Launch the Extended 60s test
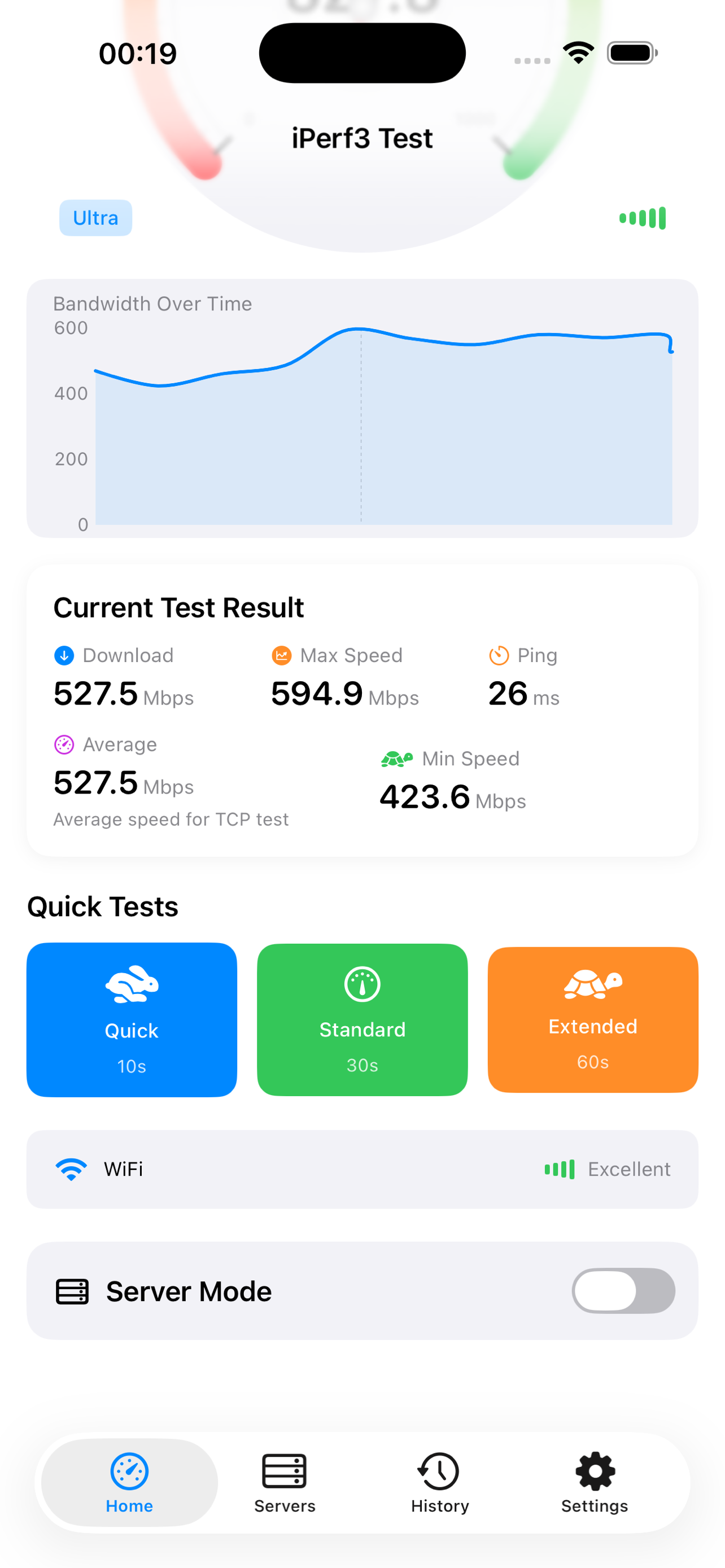 (592, 1020)
